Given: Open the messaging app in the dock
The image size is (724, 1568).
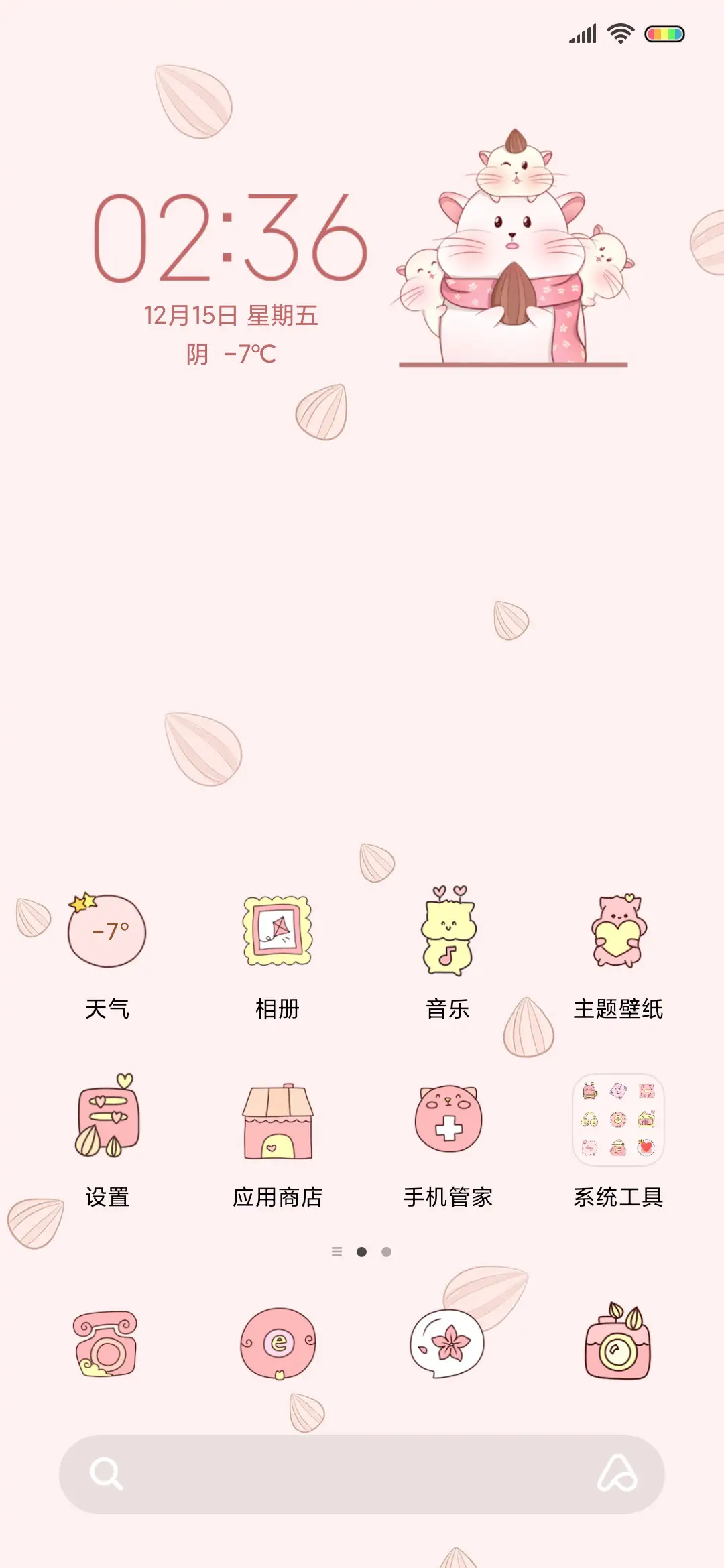Looking at the screenshot, I should 448,1344.
